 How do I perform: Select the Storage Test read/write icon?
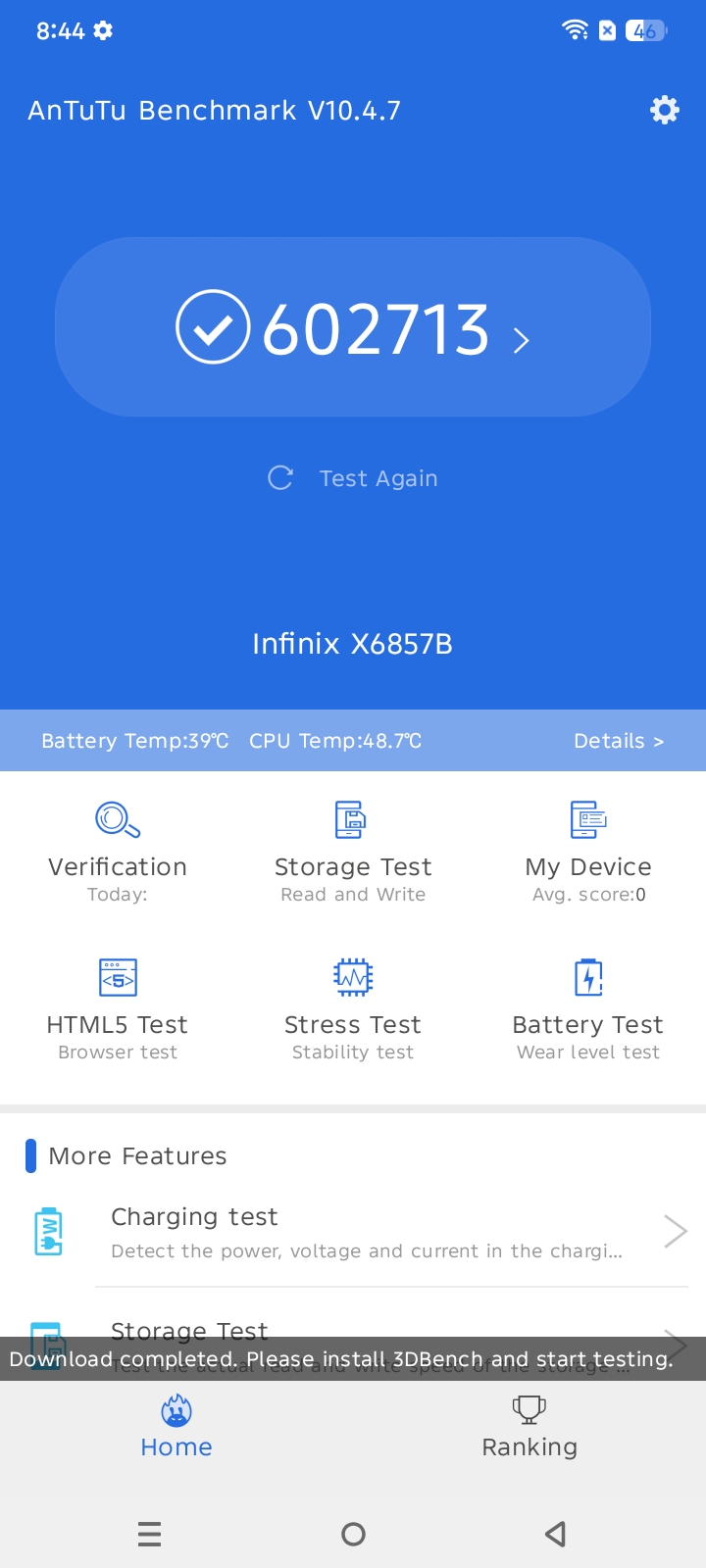pos(352,819)
